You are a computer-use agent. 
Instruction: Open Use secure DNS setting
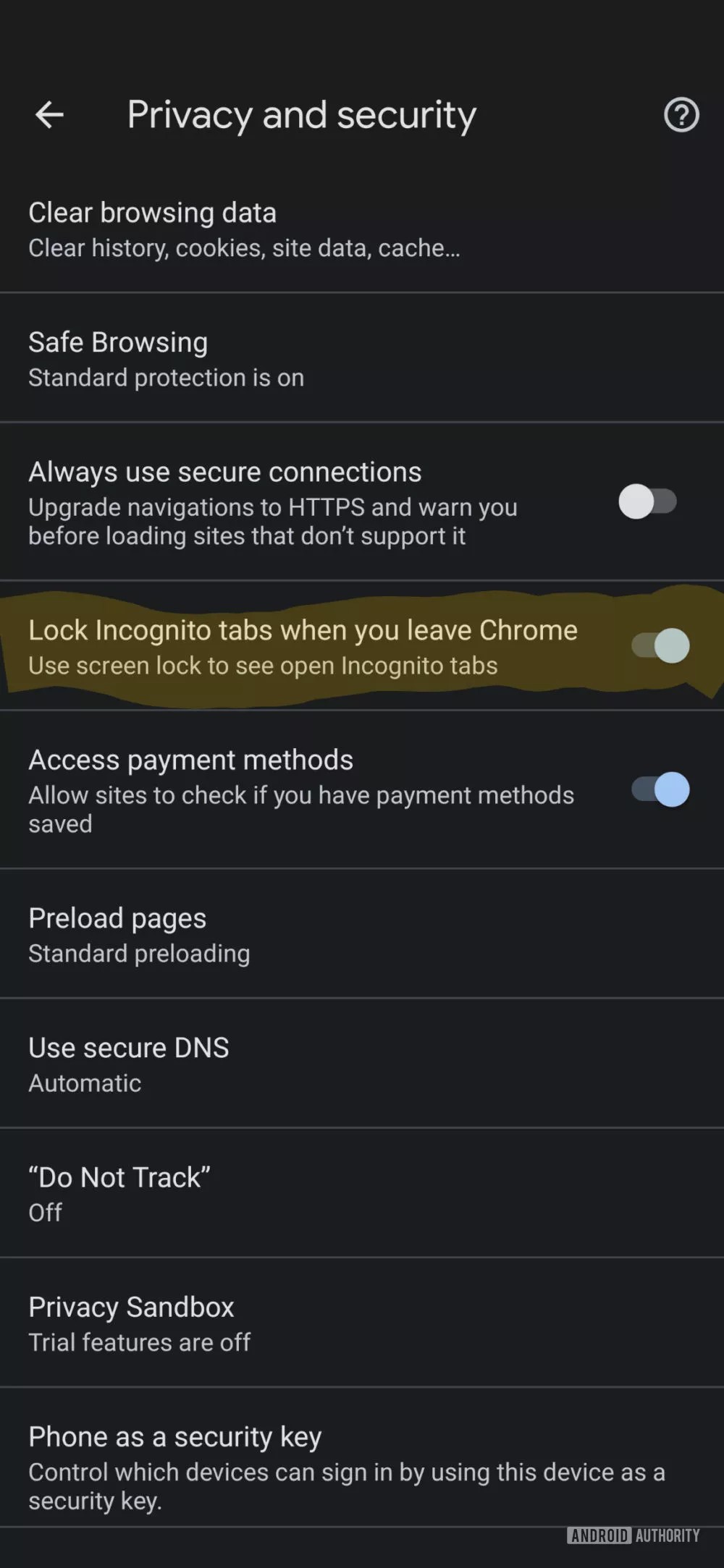pos(362,1064)
